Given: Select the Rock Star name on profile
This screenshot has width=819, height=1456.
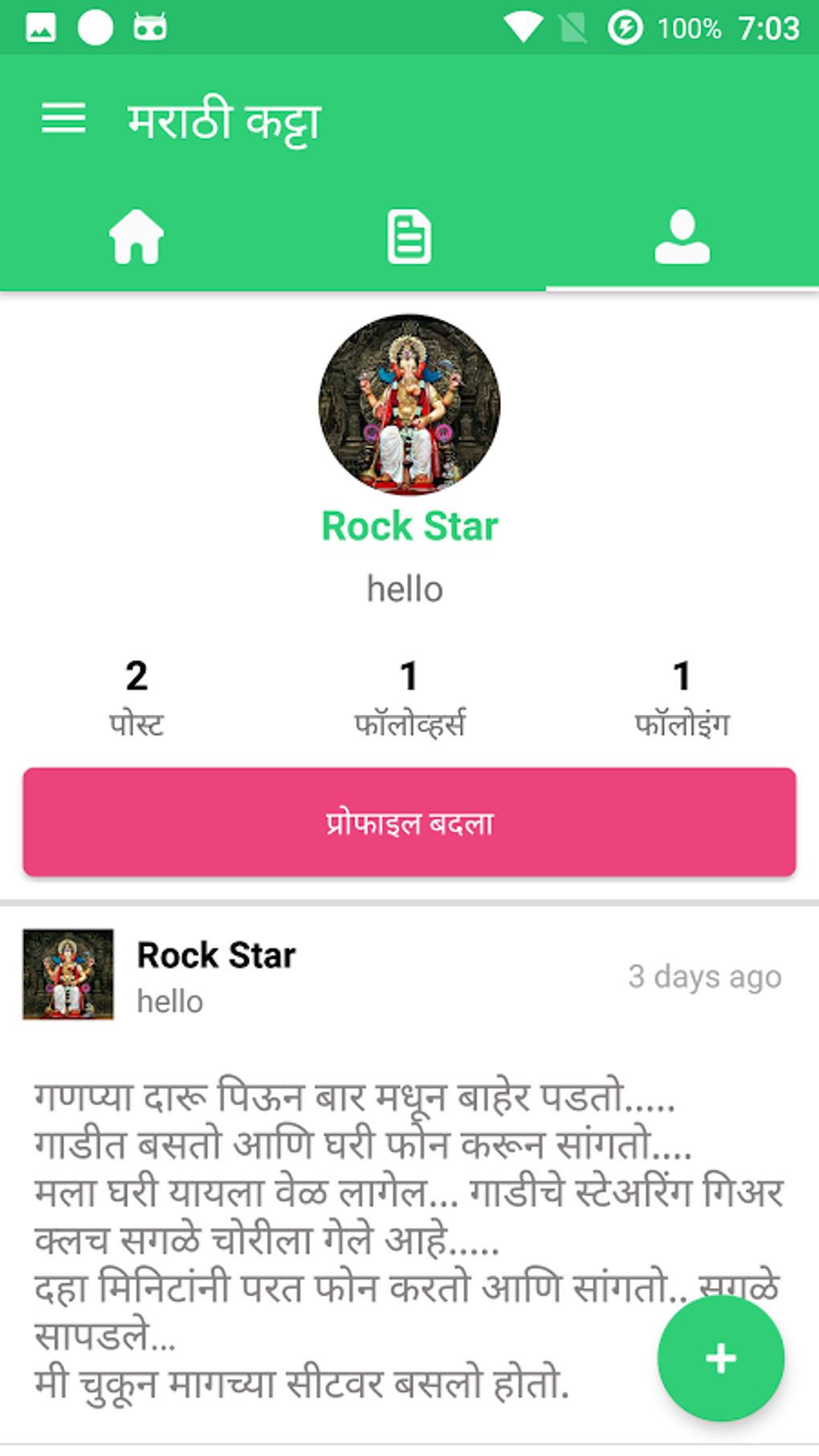Looking at the screenshot, I should click(409, 526).
